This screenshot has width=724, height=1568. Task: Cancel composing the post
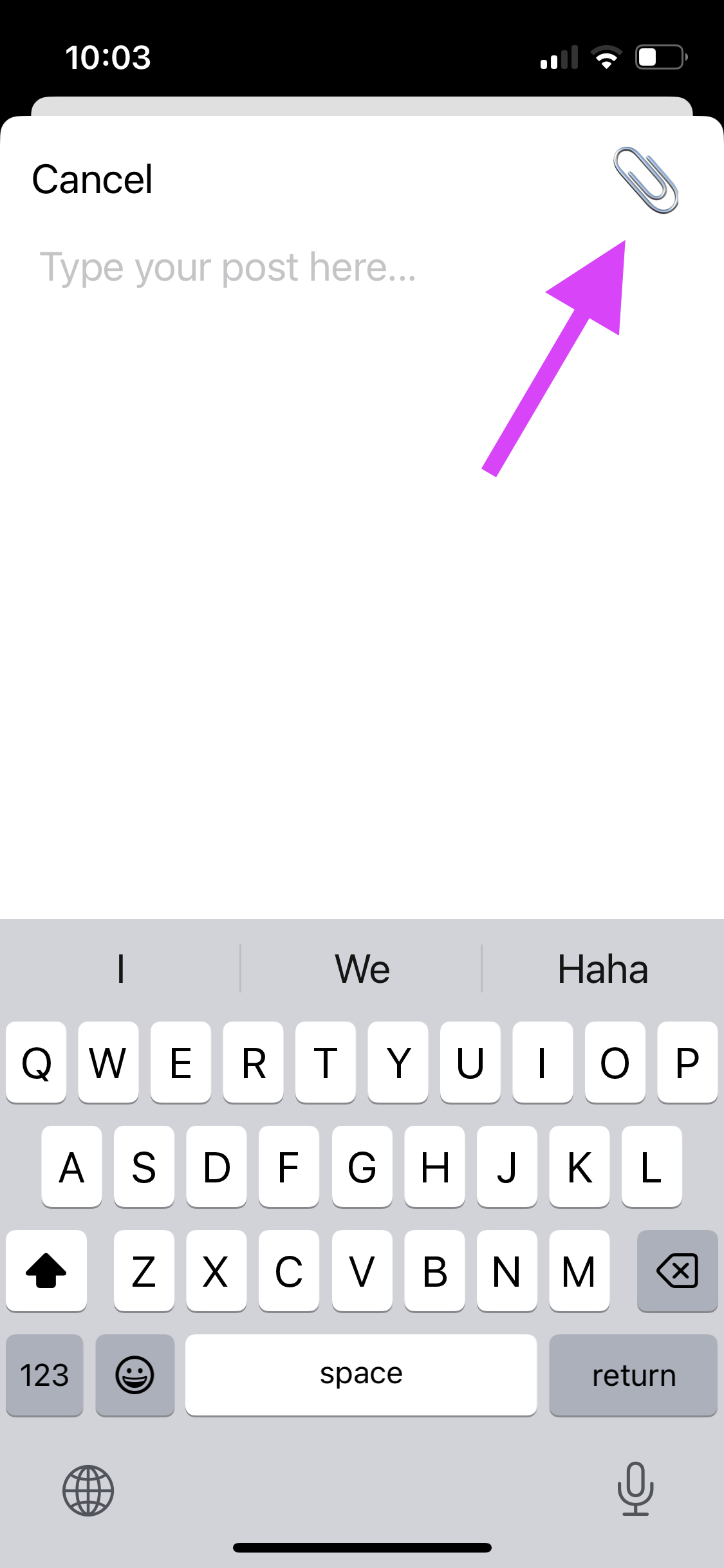[92, 179]
